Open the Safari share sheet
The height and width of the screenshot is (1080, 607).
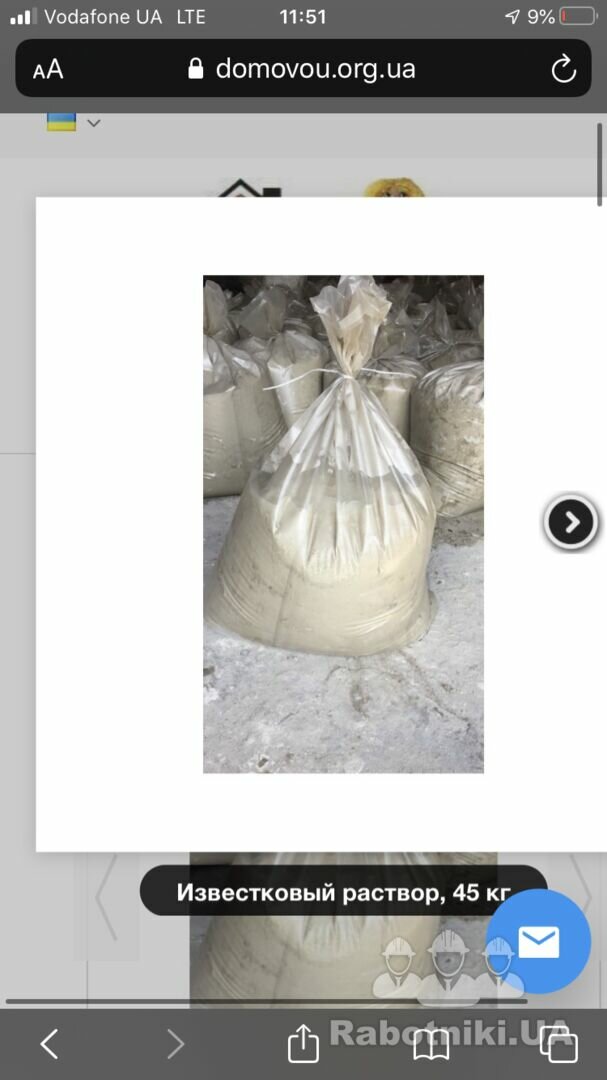pyautogui.click(x=303, y=1043)
